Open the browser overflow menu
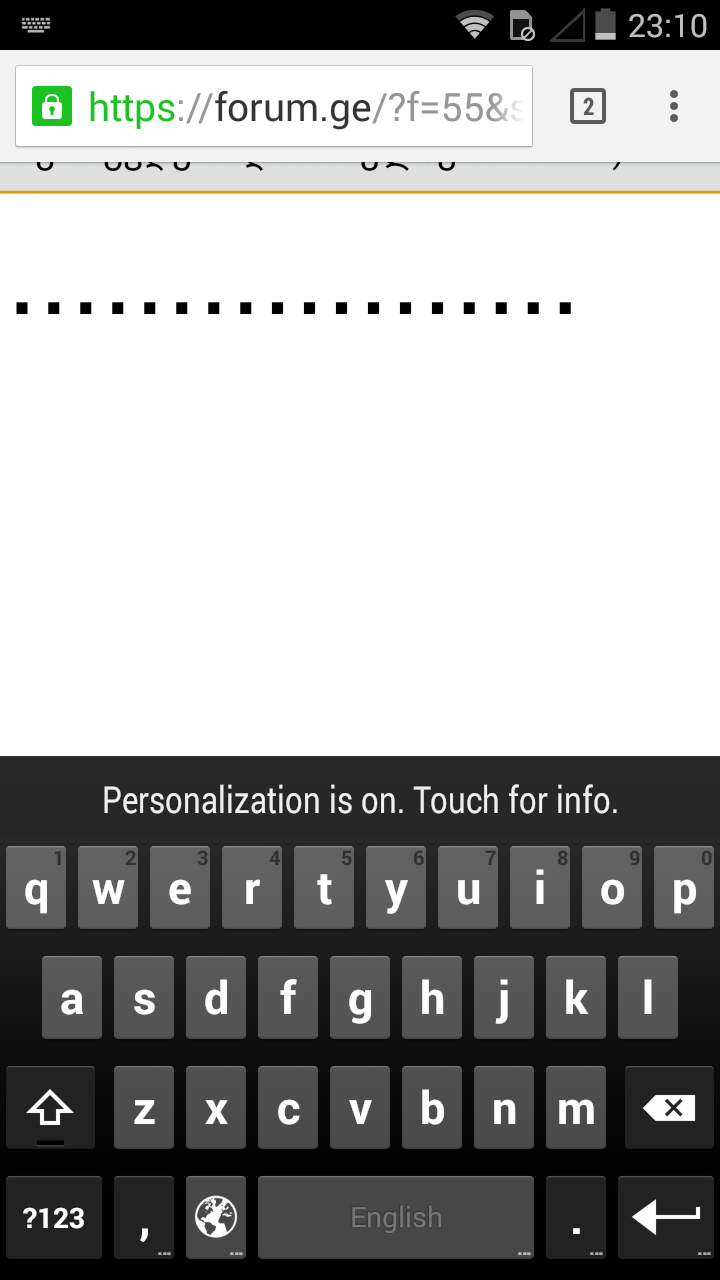720x1280 pixels. 674,106
